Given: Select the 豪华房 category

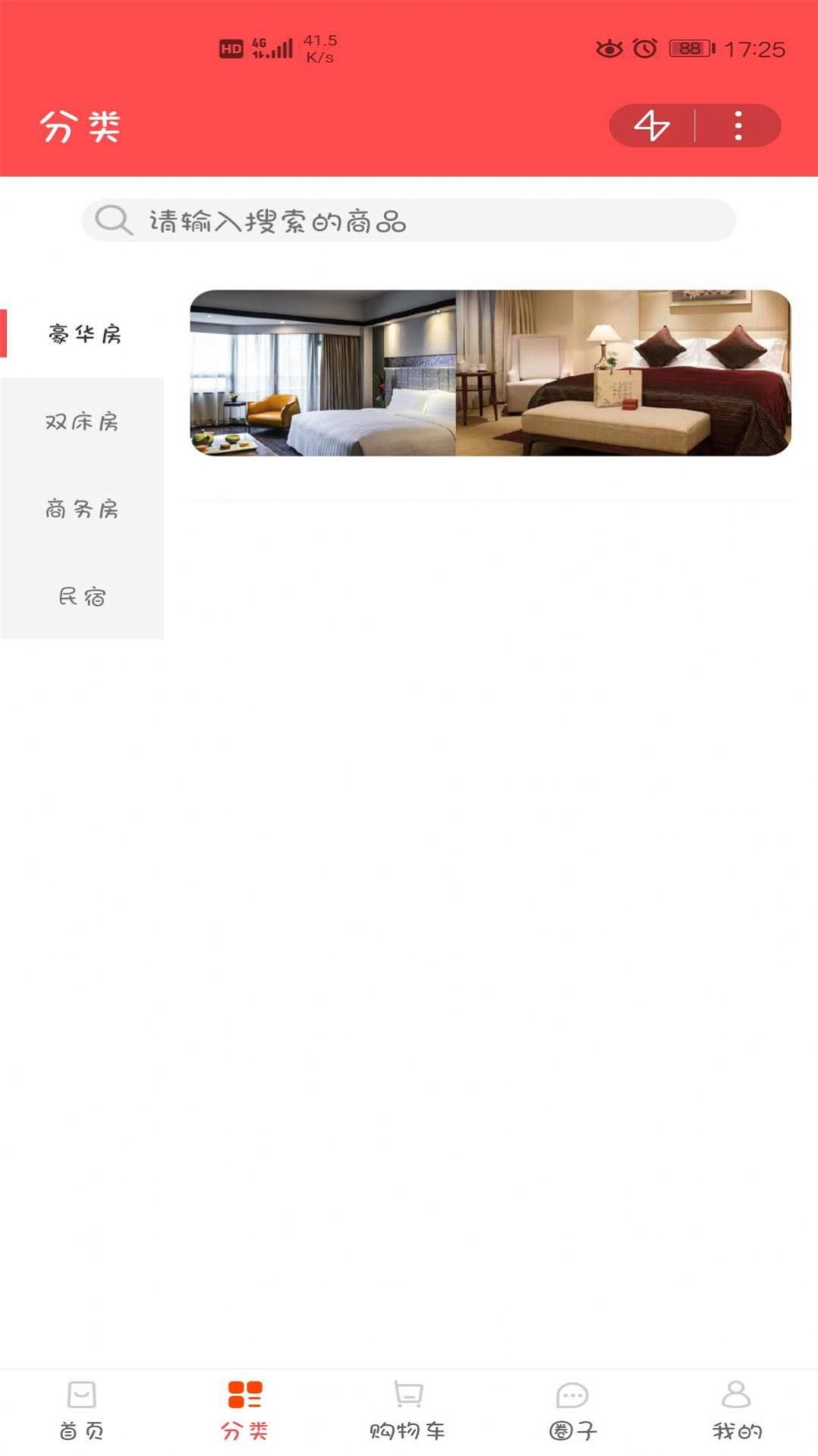Looking at the screenshot, I should click(x=83, y=334).
